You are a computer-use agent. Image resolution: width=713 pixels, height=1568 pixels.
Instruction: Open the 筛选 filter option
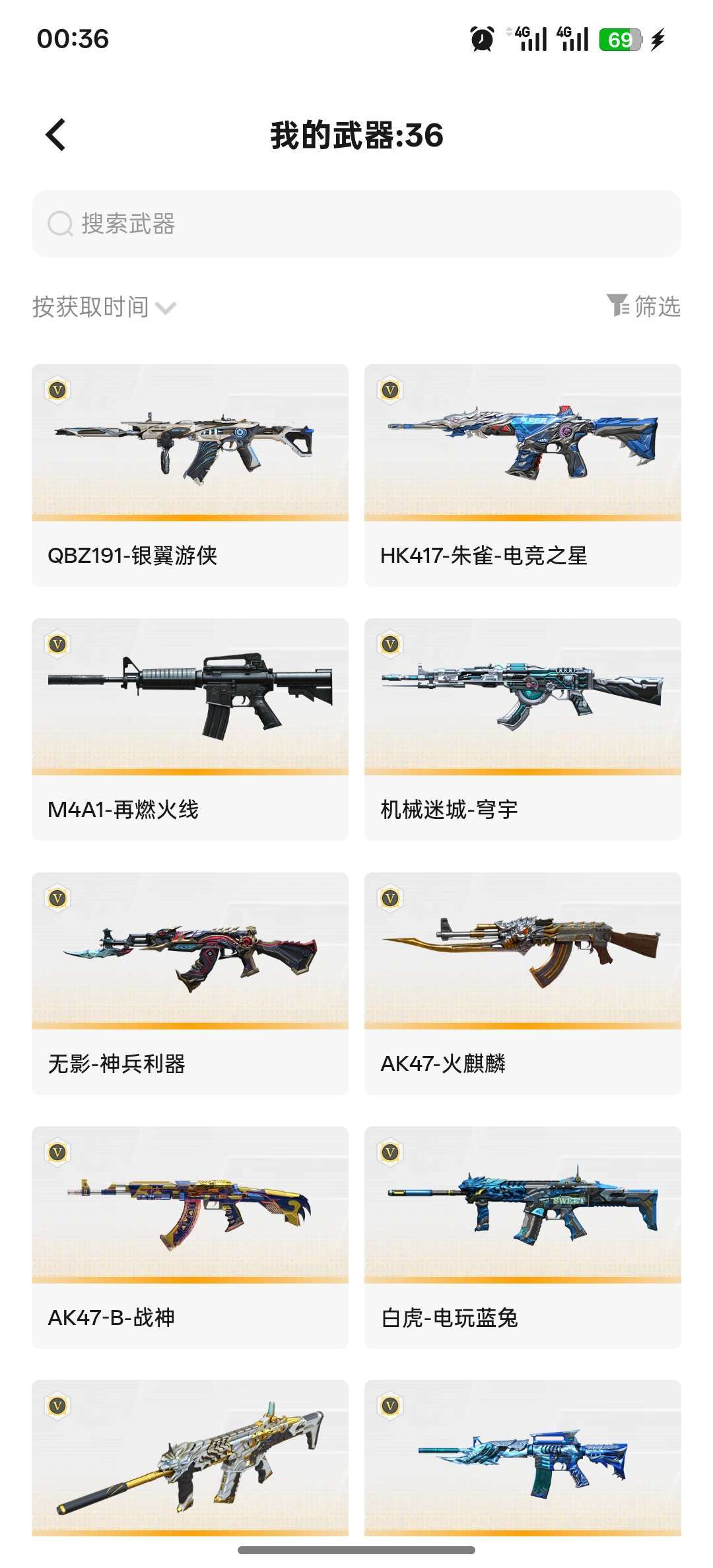click(x=644, y=306)
